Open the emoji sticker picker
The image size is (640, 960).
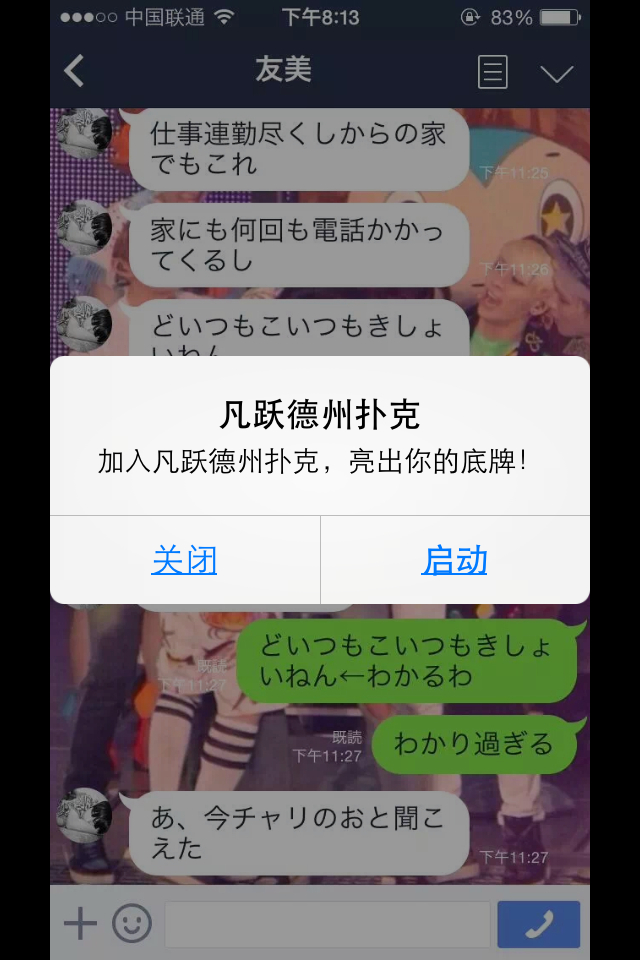(132, 923)
